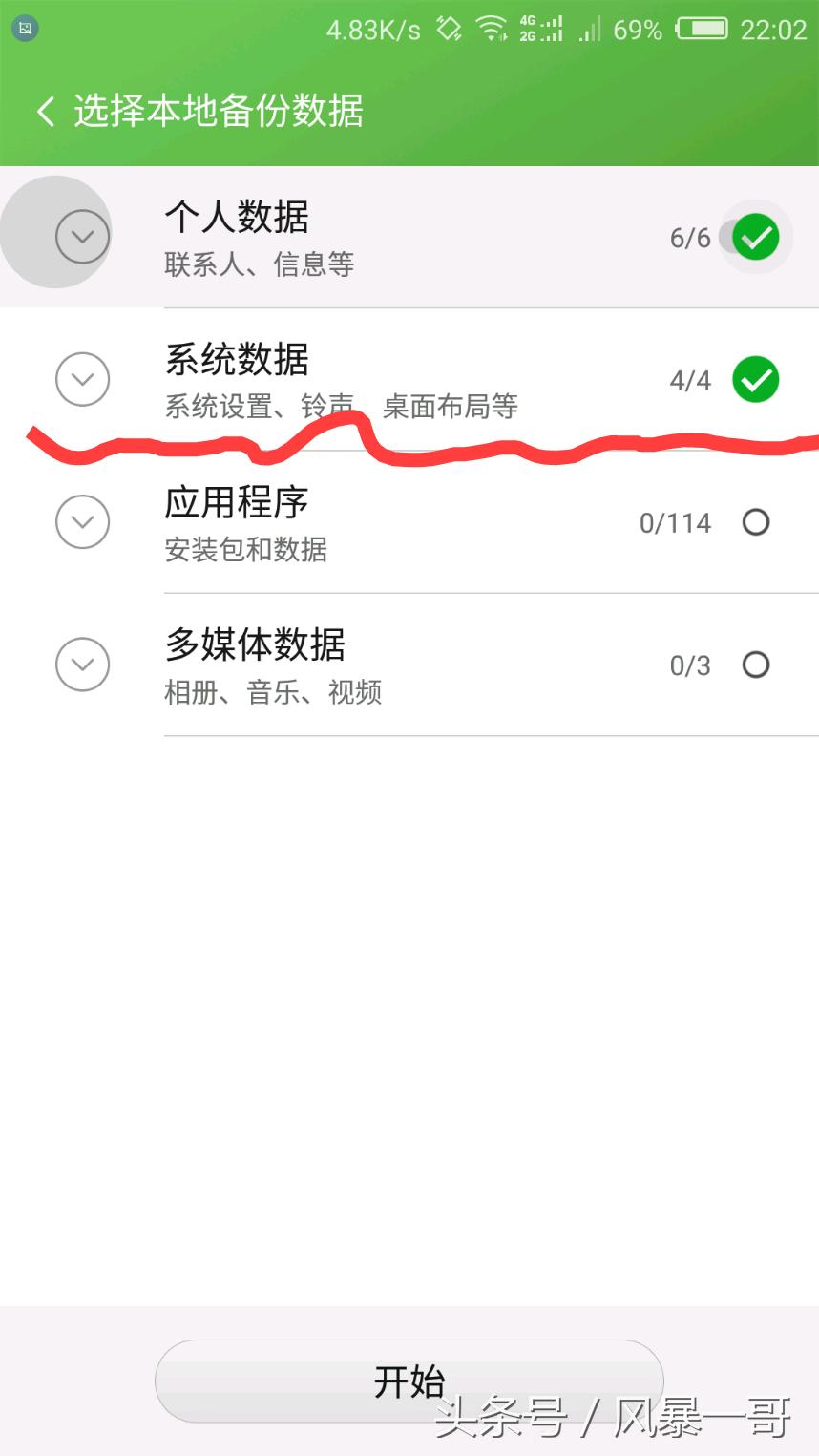Viewport: 819px width, 1456px height.
Task: Tap the 4G/2G signal indicator in status bar
Action: (x=543, y=29)
